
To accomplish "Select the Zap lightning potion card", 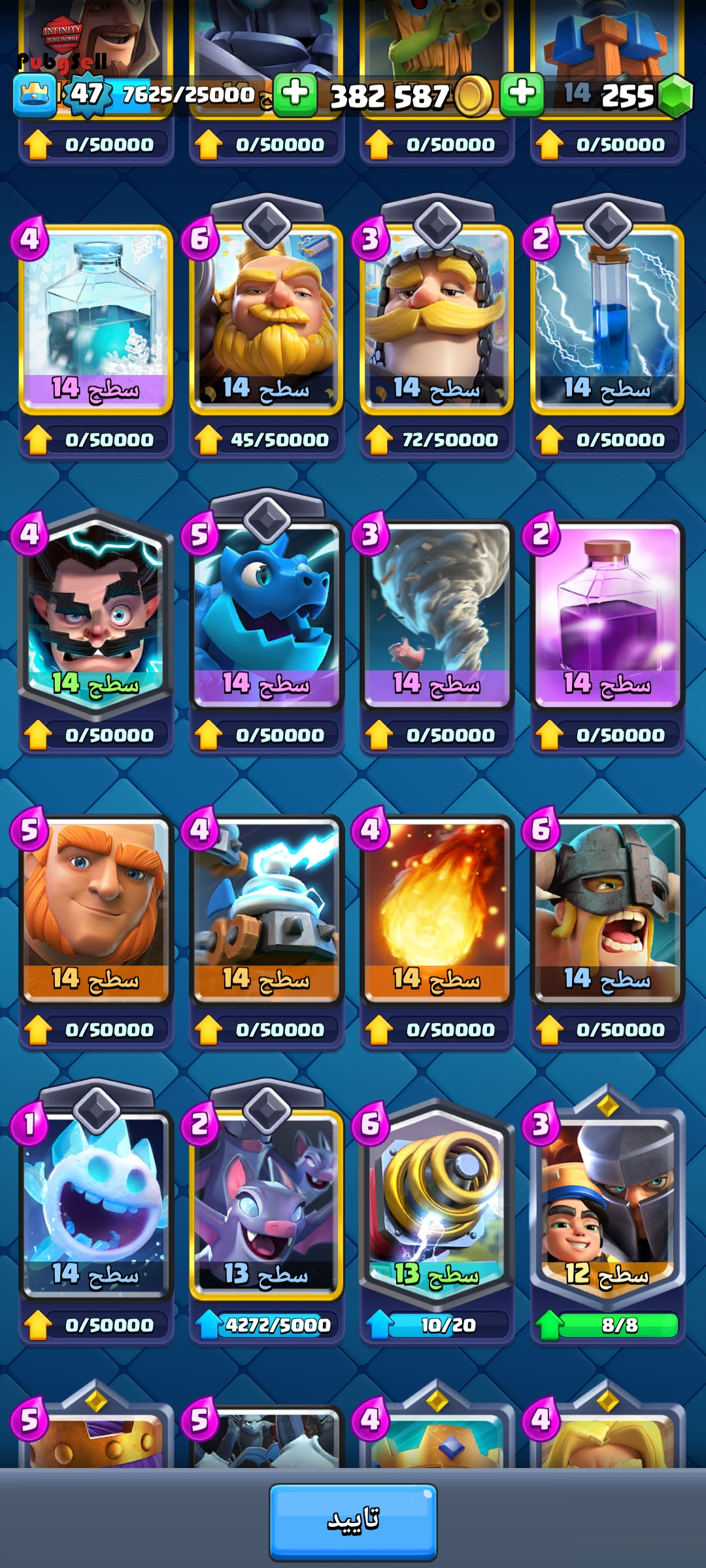I will 607,320.
